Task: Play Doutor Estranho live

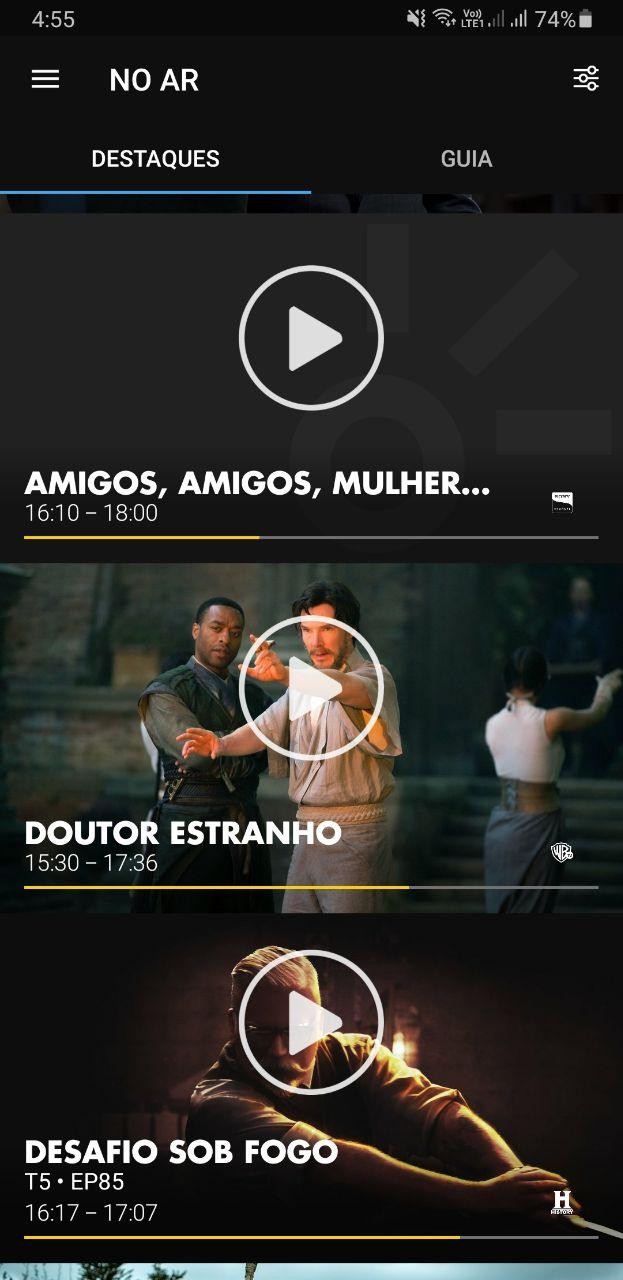Action: [x=311, y=688]
